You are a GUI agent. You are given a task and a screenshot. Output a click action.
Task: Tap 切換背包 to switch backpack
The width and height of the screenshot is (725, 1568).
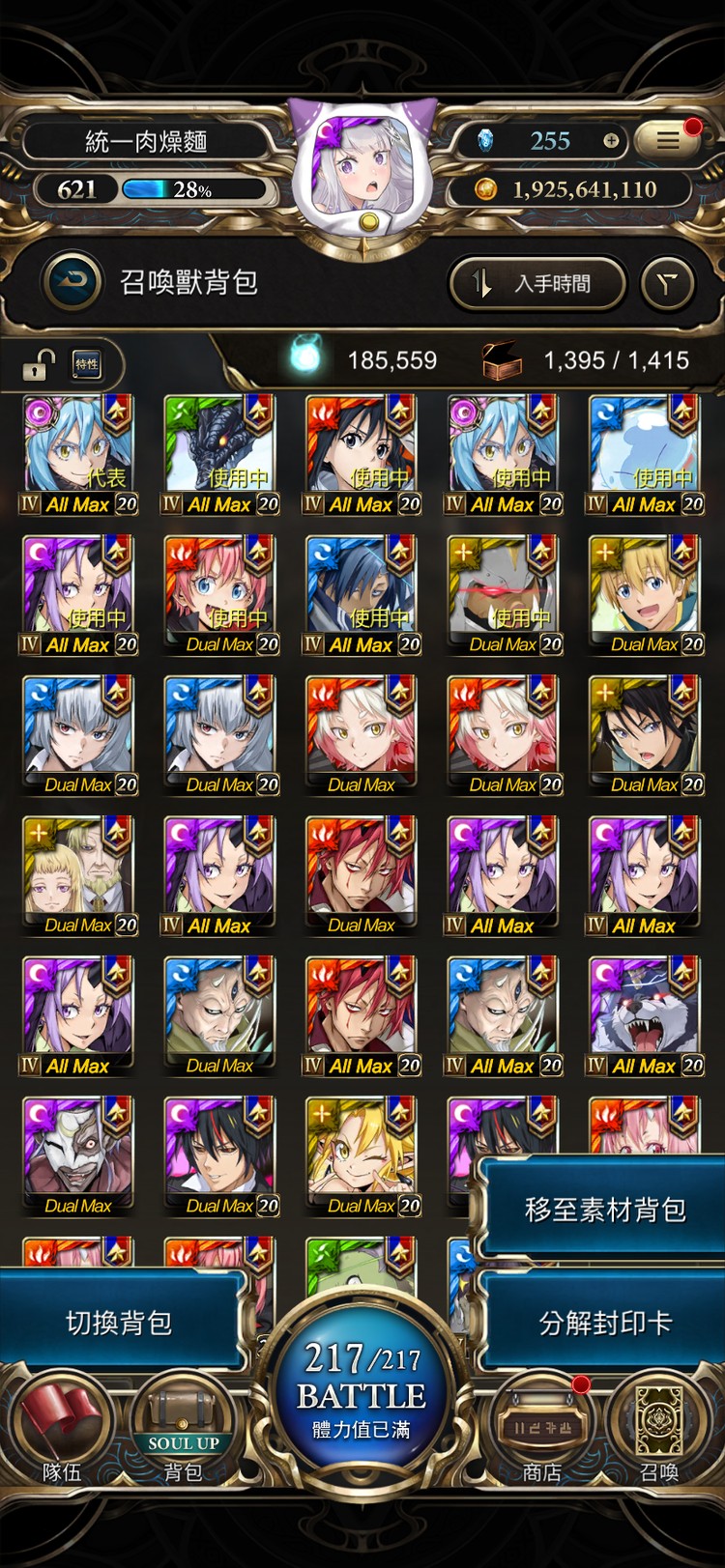[119, 1323]
